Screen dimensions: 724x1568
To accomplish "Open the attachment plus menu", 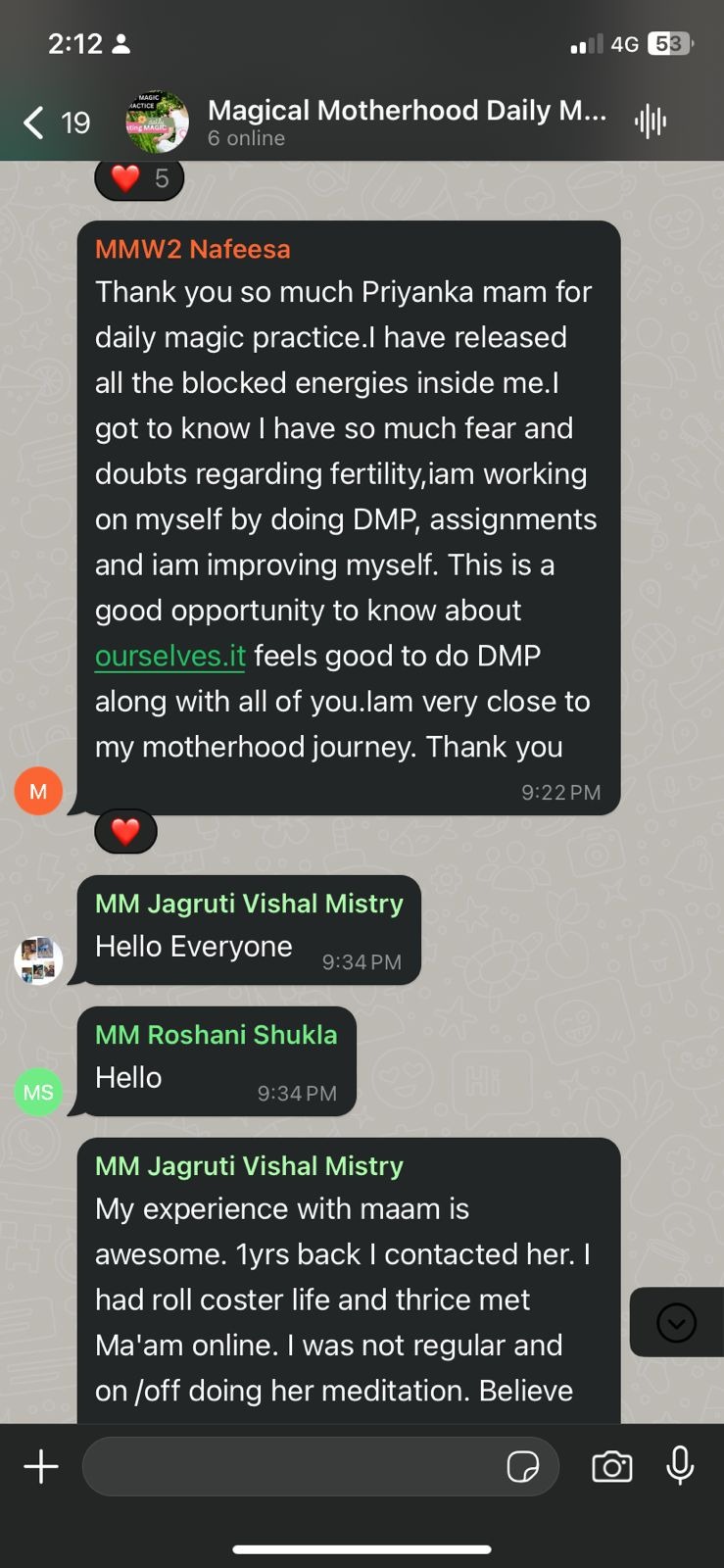I will tap(41, 1467).
